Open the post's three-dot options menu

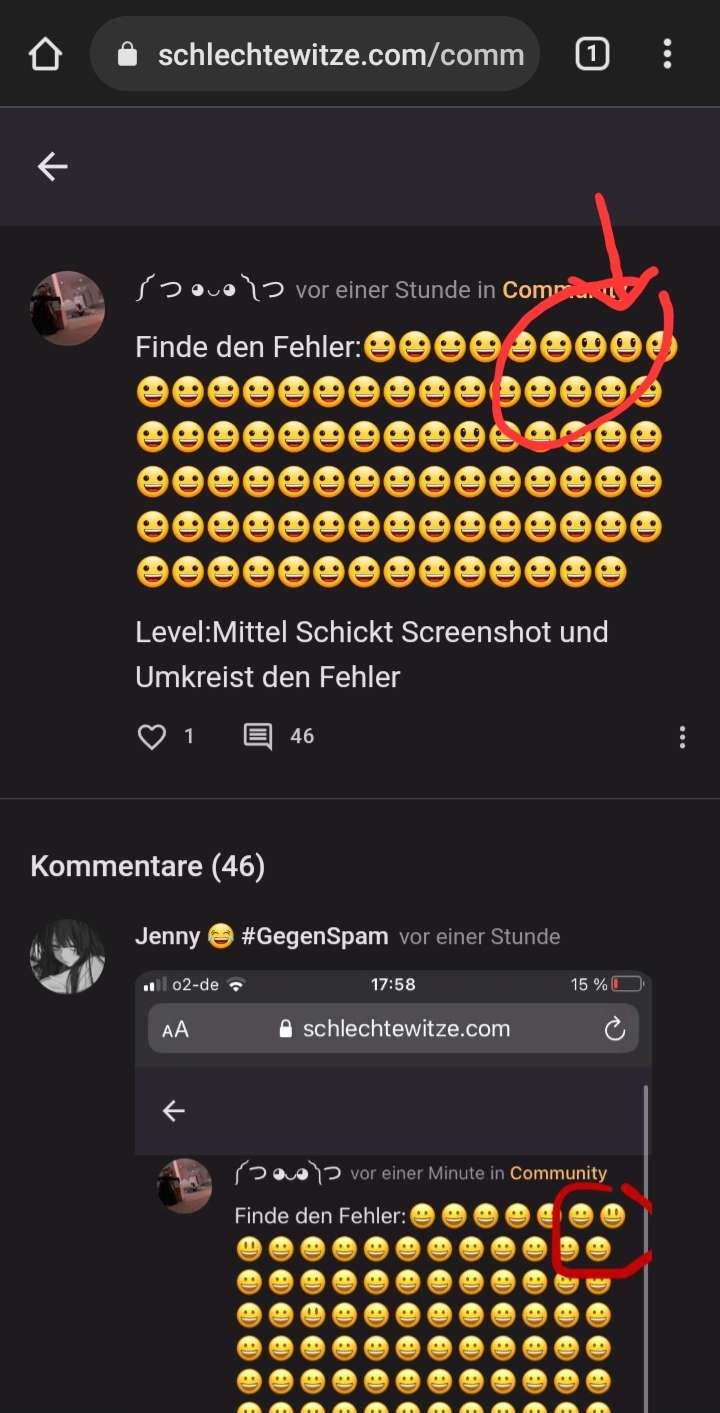click(682, 737)
